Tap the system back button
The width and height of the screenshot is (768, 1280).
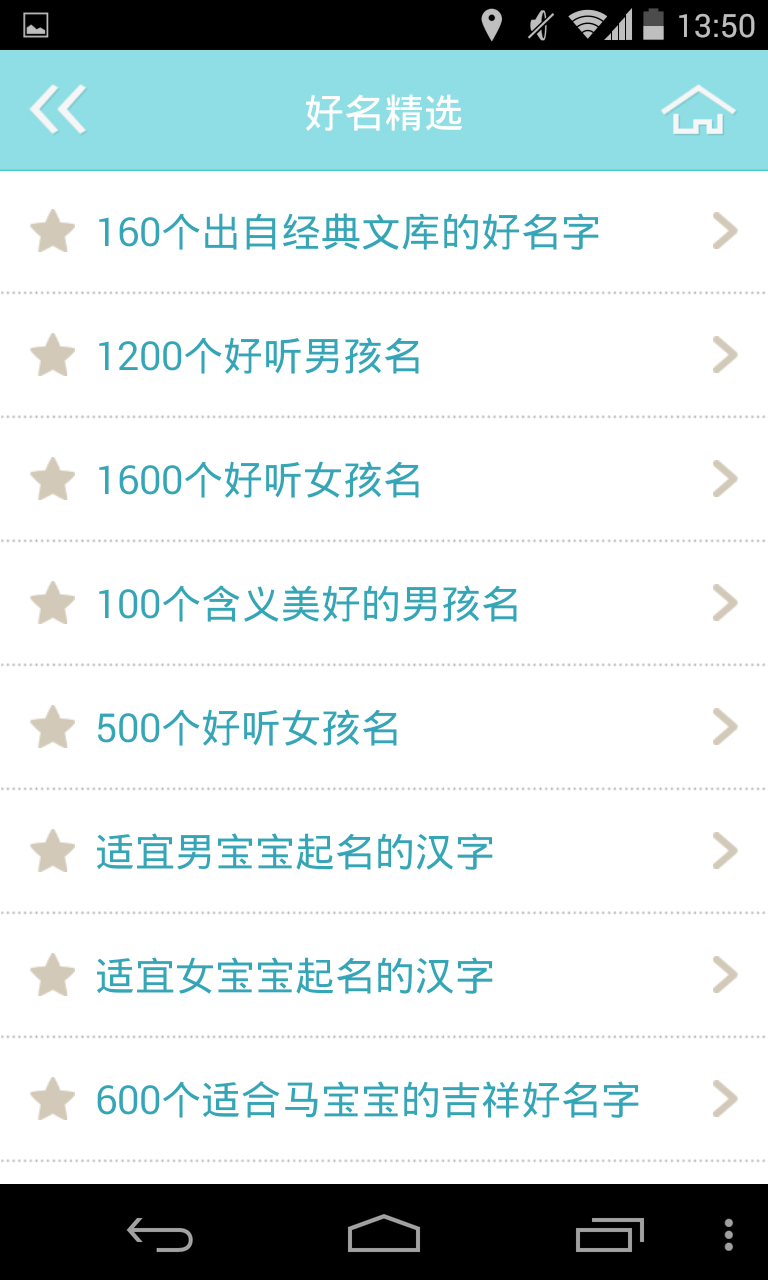point(160,1234)
